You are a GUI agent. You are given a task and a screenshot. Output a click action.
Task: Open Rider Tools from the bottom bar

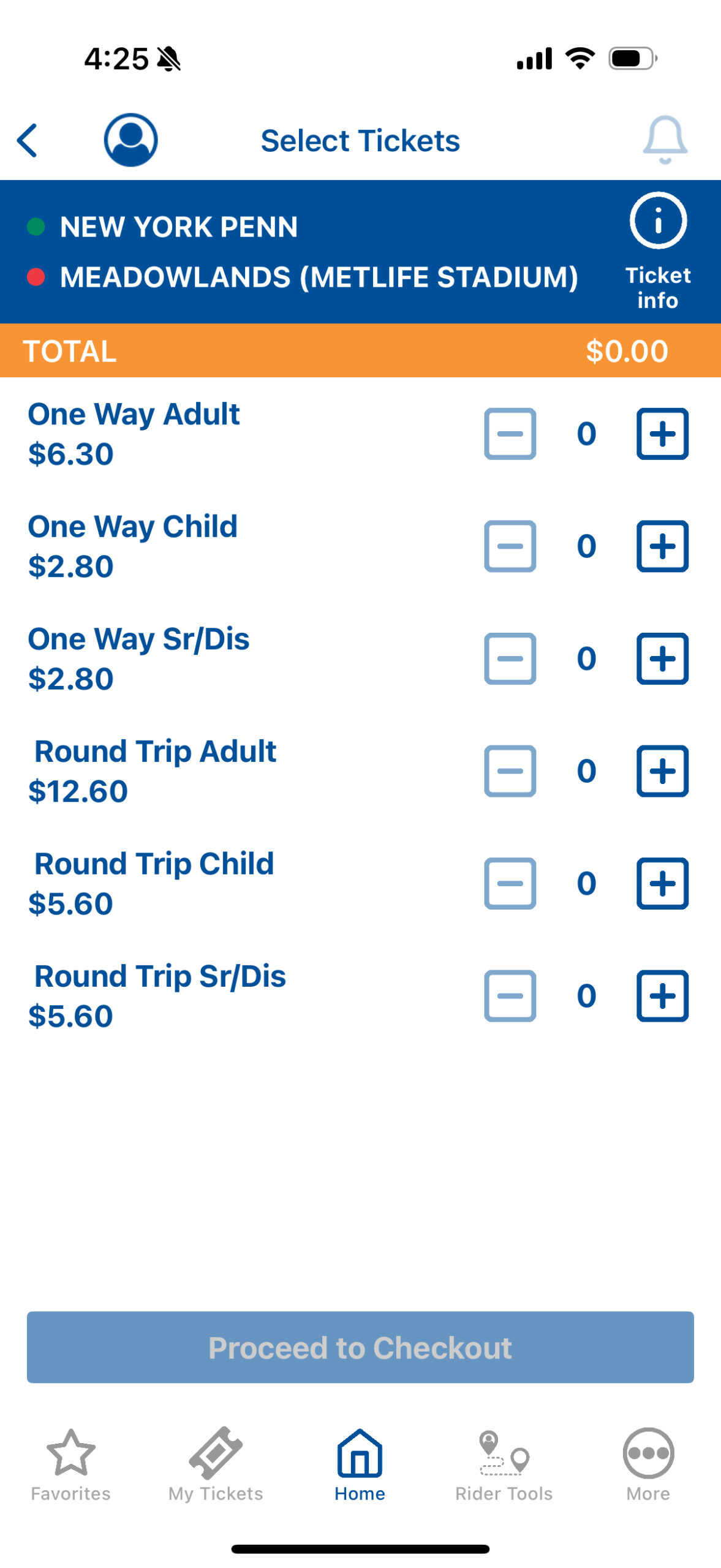tap(504, 1465)
